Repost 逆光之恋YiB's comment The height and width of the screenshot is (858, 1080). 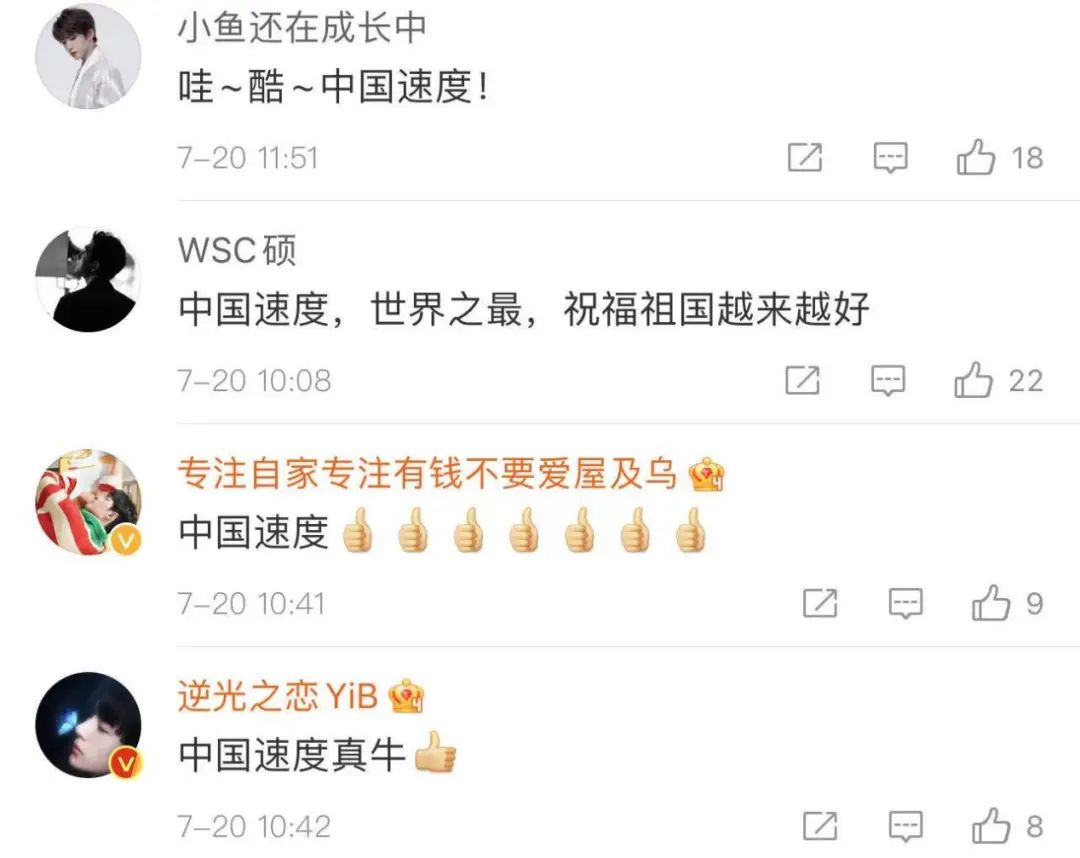[820, 827]
